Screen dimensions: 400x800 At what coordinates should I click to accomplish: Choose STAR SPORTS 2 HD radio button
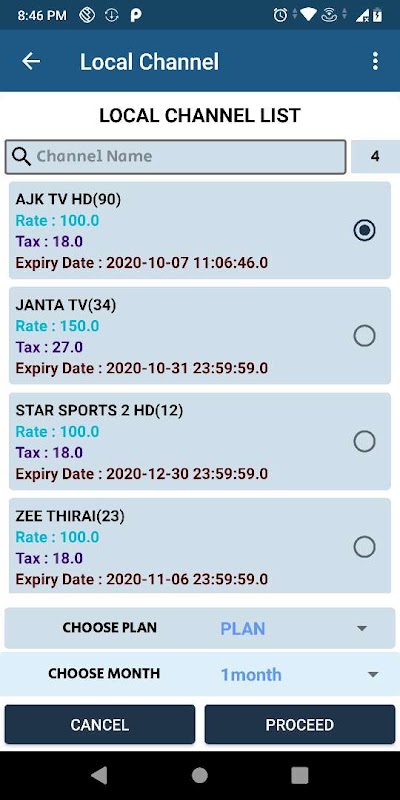click(364, 441)
